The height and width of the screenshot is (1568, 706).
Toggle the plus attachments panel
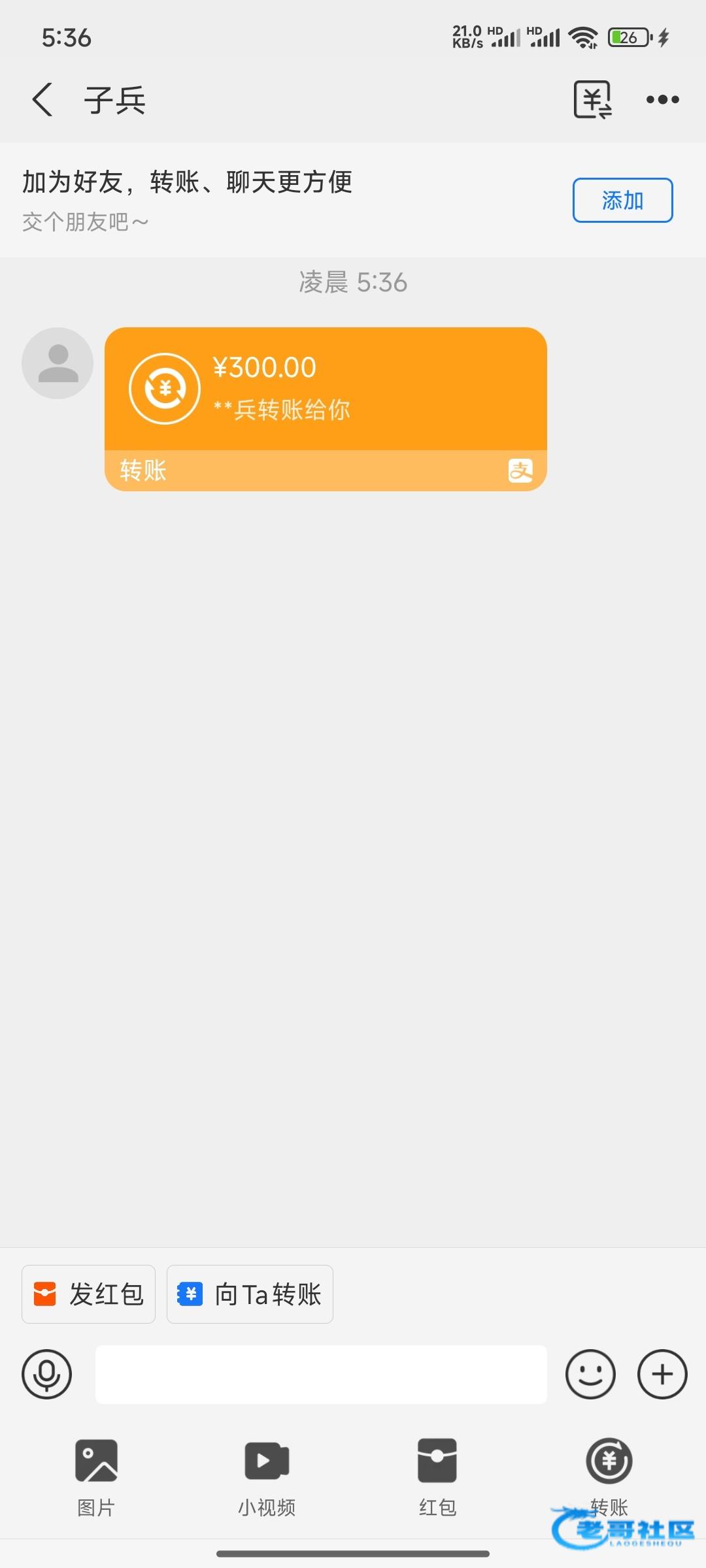coord(662,1374)
